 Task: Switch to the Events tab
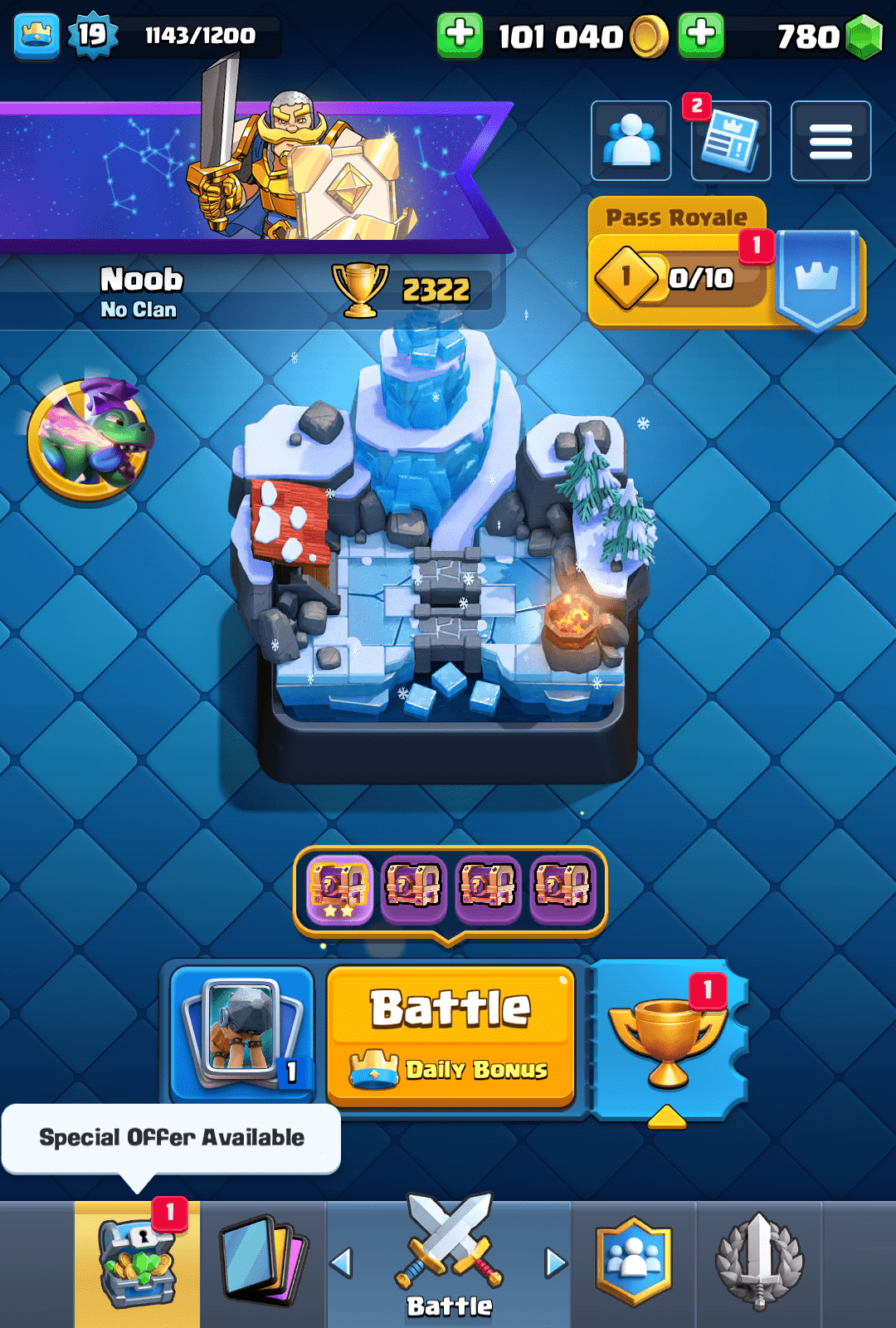[x=758, y=1263]
